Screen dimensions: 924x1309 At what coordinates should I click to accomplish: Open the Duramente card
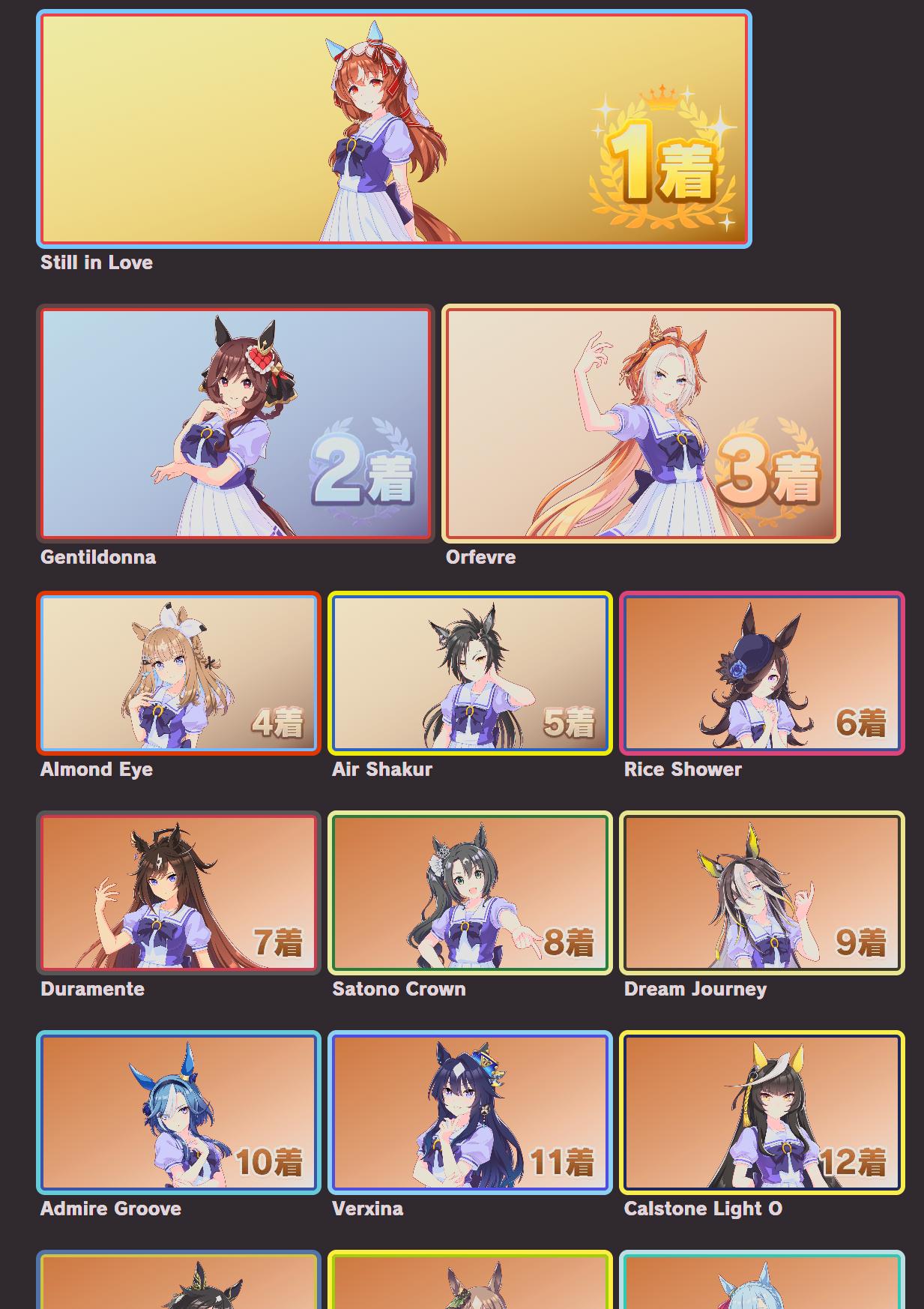[178, 893]
